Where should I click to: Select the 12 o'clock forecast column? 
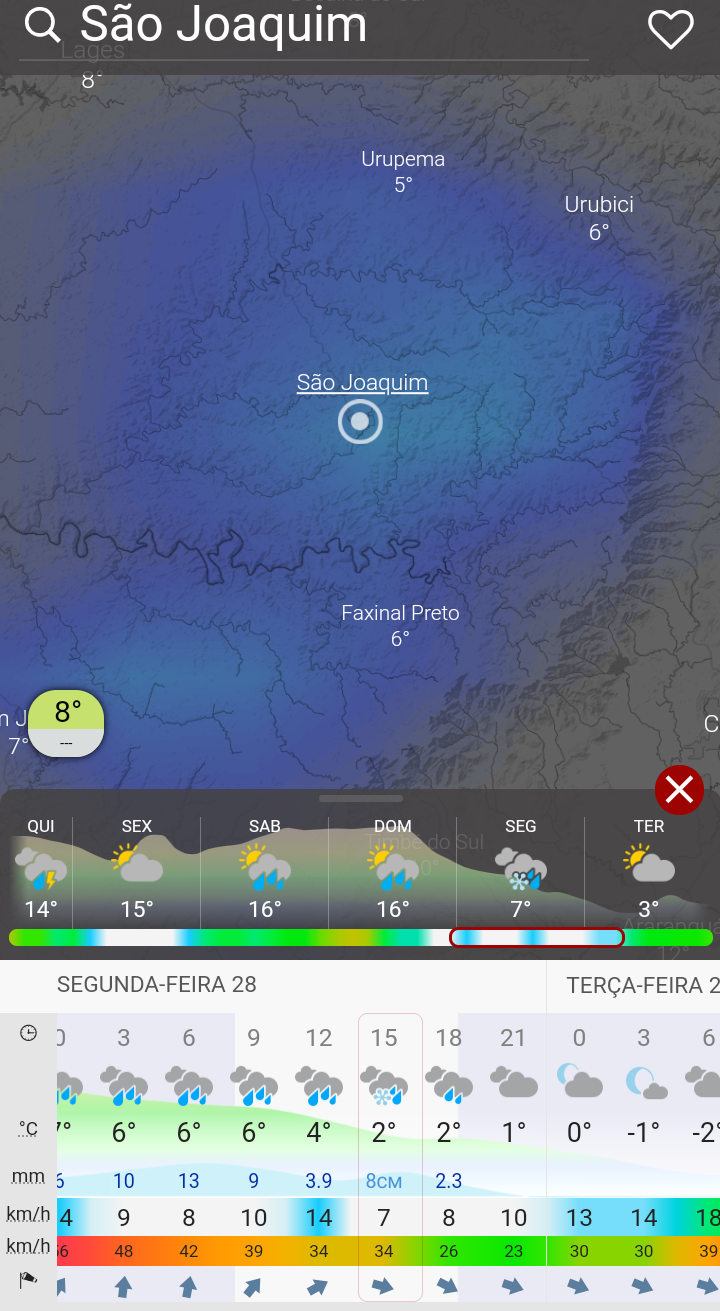coord(319,1157)
